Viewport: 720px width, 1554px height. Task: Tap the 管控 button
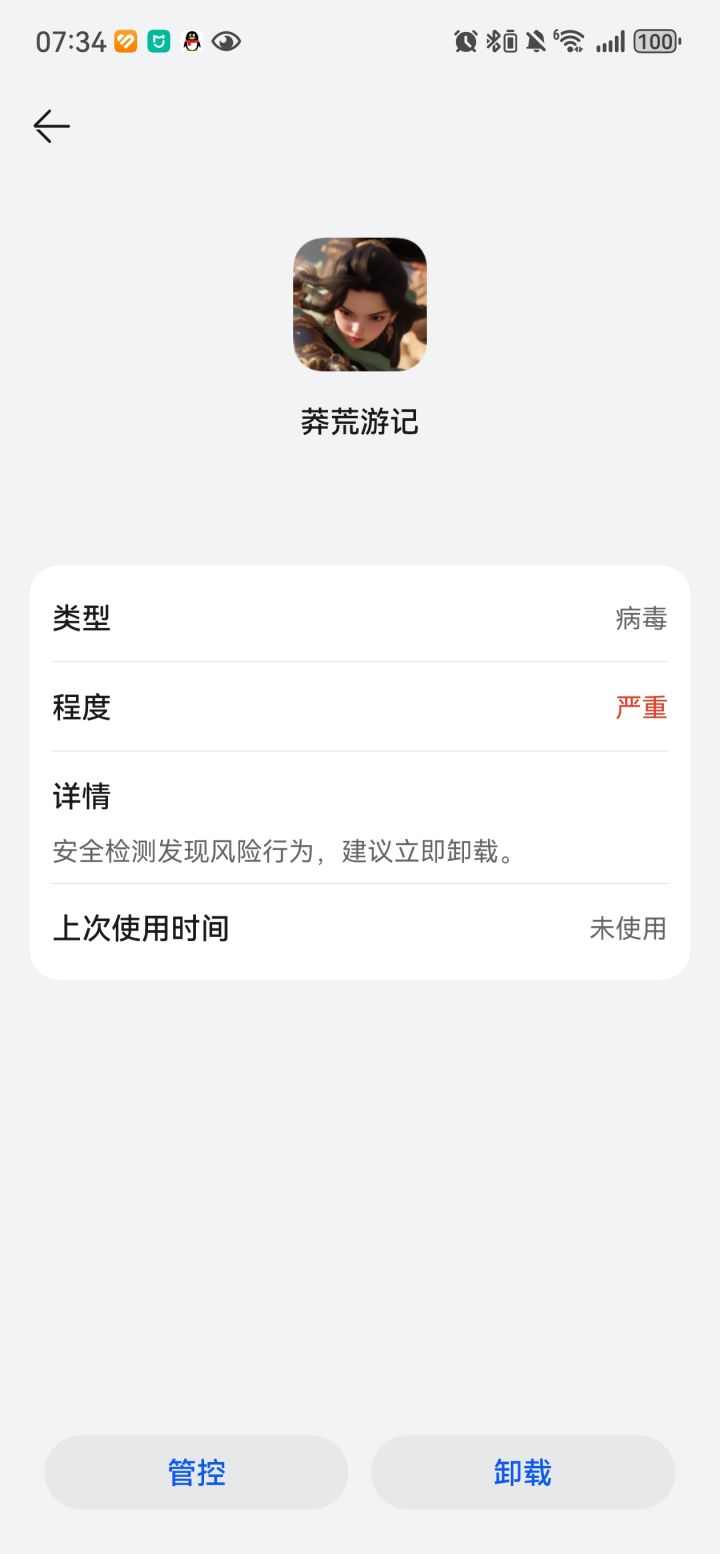coord(196,1472)
